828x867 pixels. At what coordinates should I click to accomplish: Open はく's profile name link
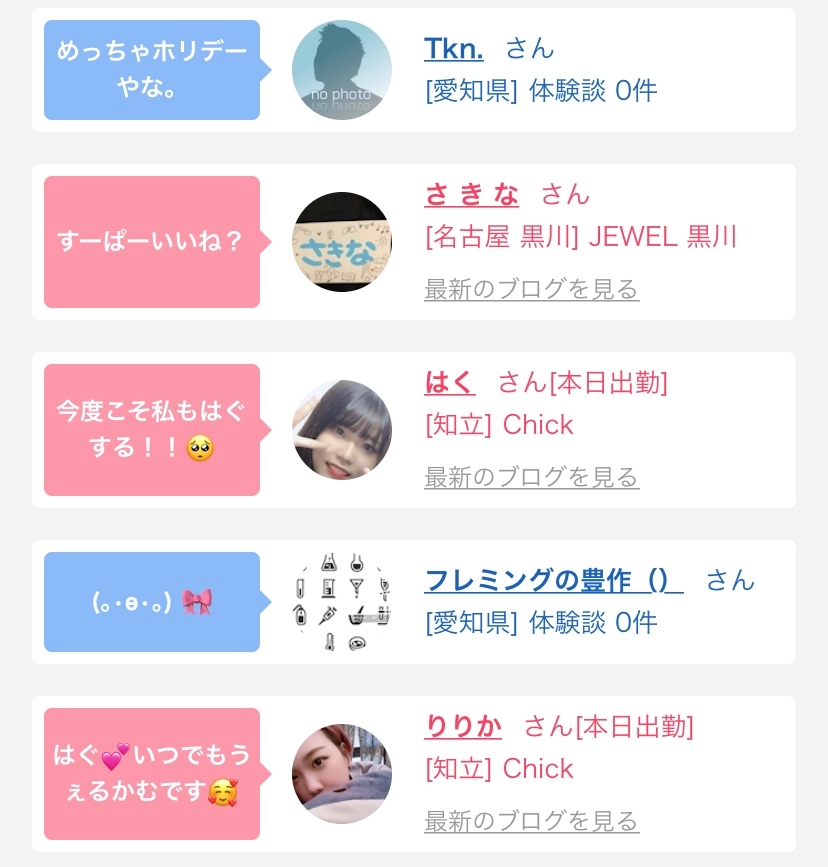click(450, 383)
